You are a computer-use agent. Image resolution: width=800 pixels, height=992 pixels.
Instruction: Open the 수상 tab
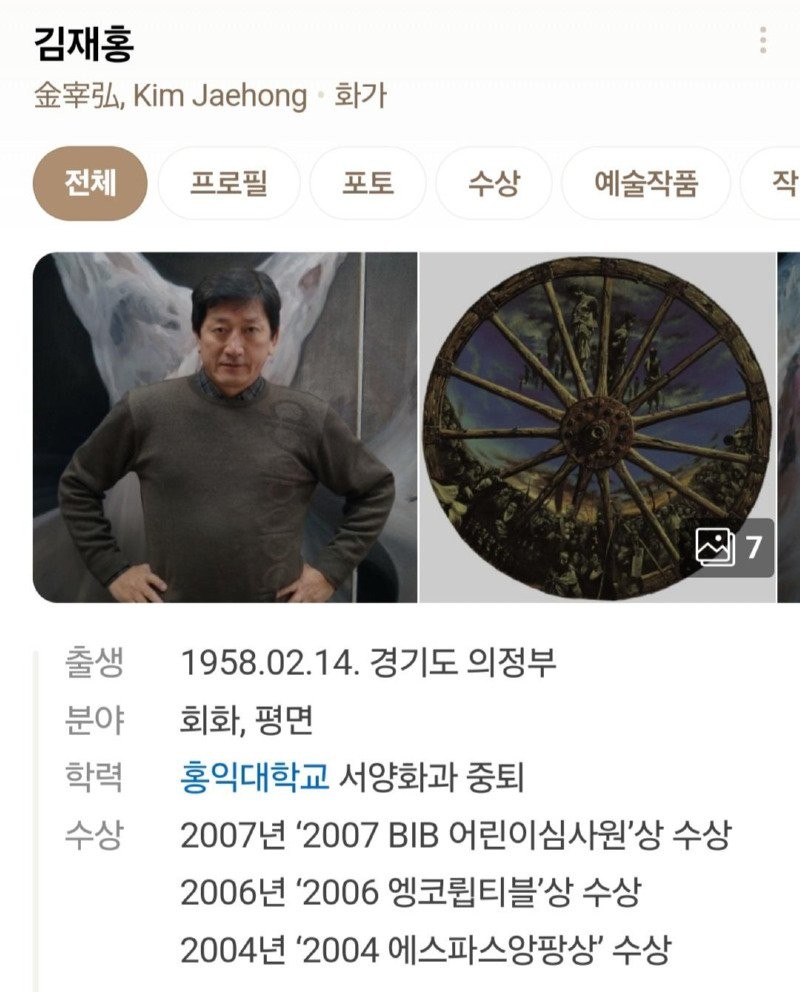(494, 184)
